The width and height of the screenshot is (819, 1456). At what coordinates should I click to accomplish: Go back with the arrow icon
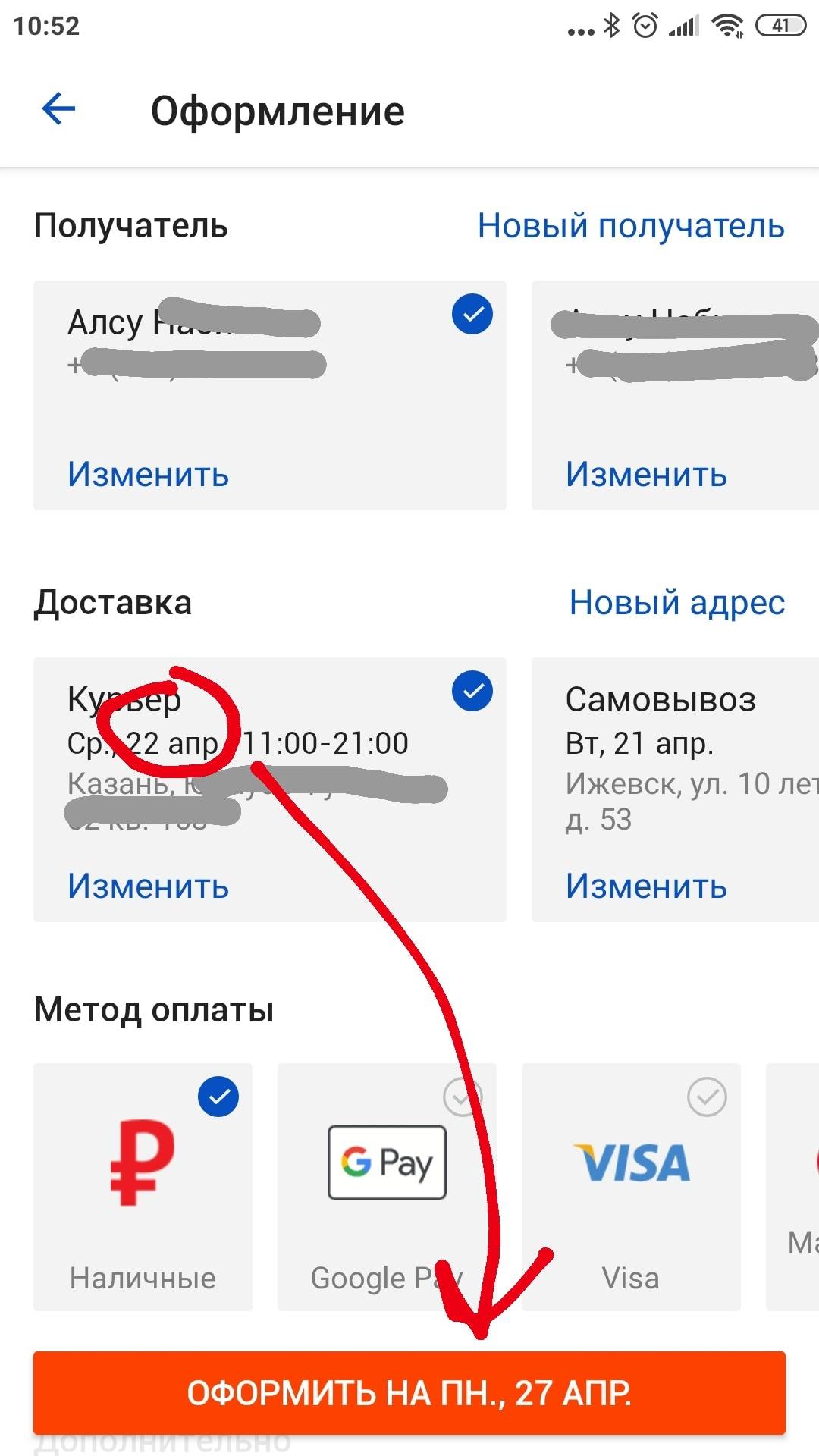tap(58, 108)
